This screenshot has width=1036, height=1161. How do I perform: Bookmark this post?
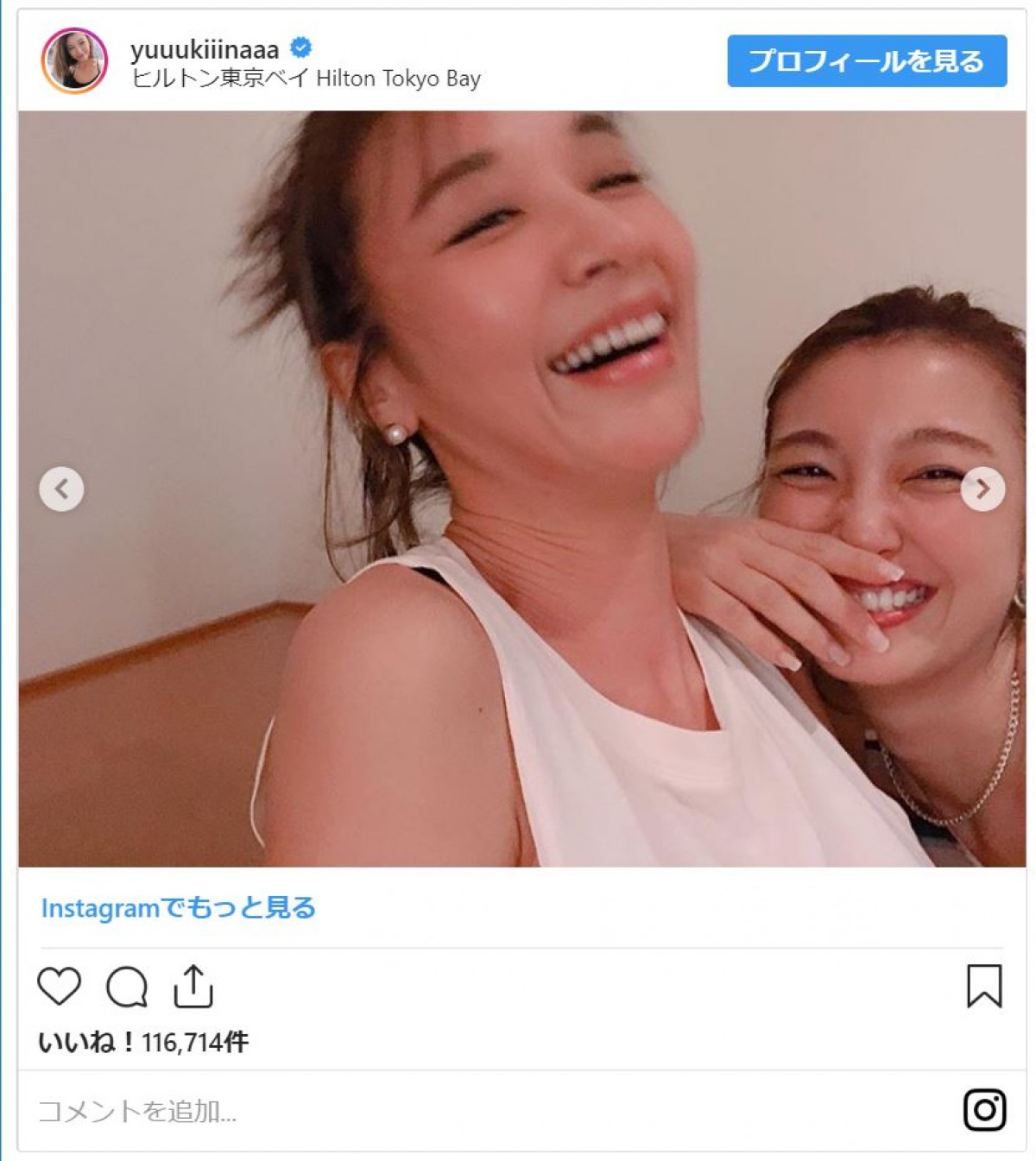click(x=983, y=986)
